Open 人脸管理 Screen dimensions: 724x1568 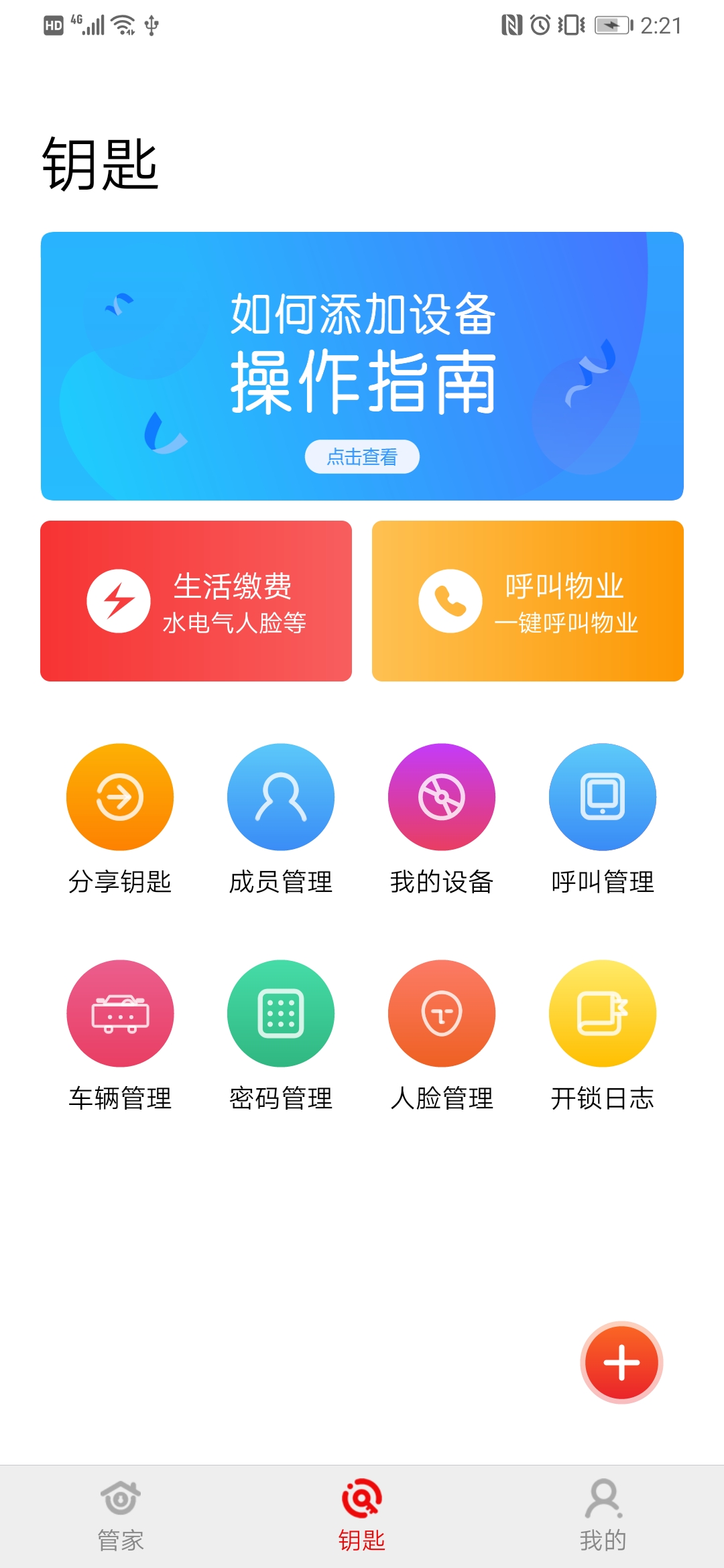pos(442,1037)
